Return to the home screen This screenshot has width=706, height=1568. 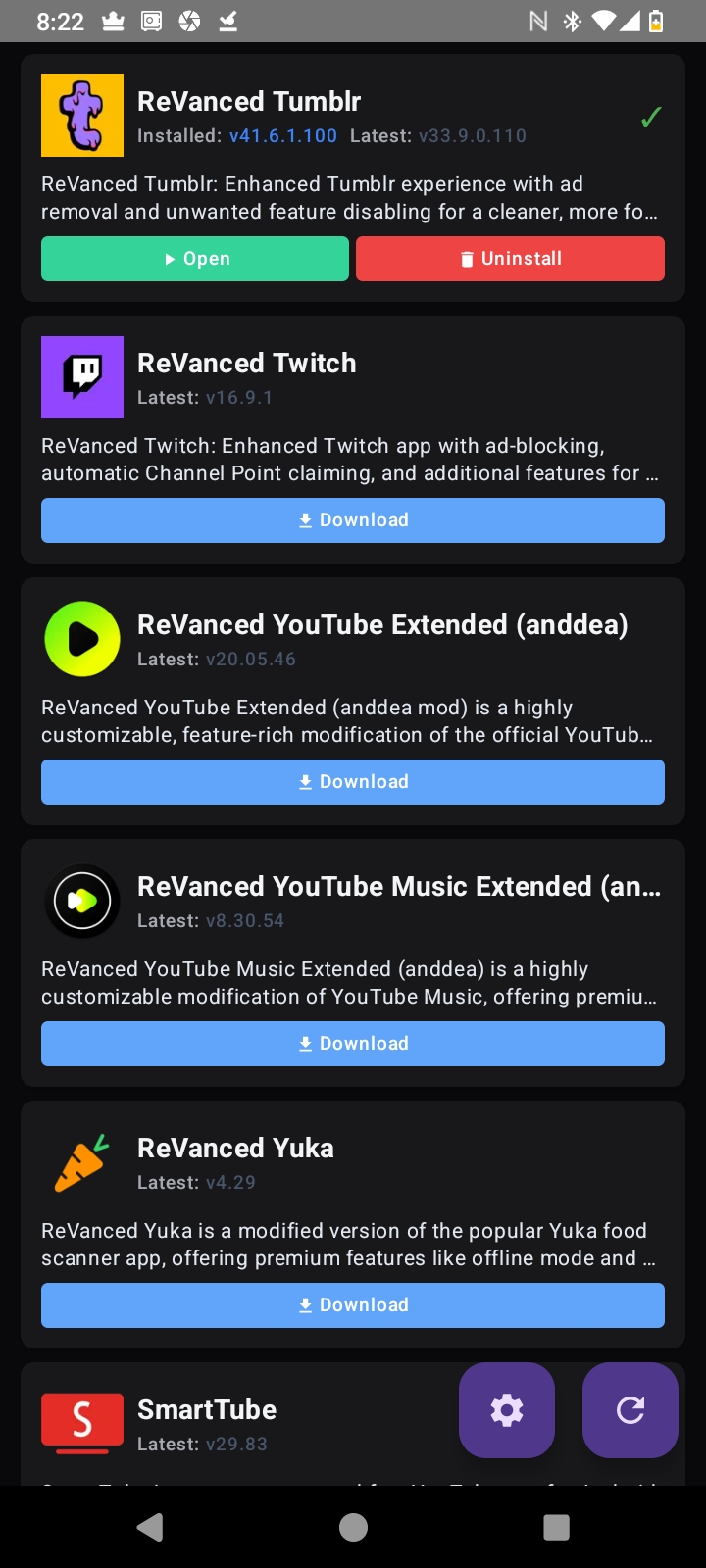(353, 1527)
